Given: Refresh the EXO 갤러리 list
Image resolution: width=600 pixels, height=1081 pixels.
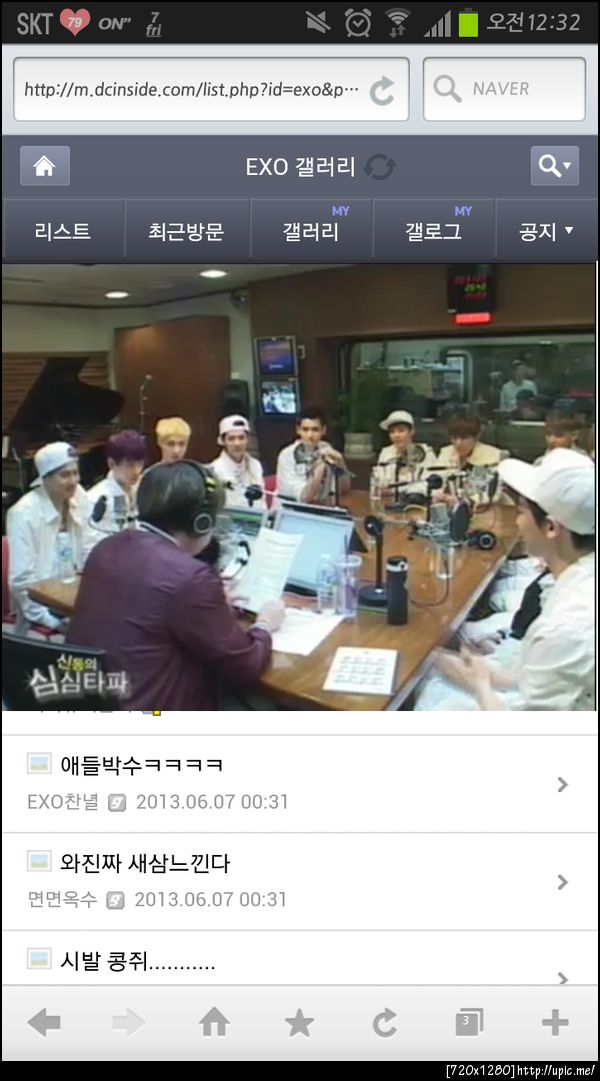Looking at the screenshot, I should (380, 167).
